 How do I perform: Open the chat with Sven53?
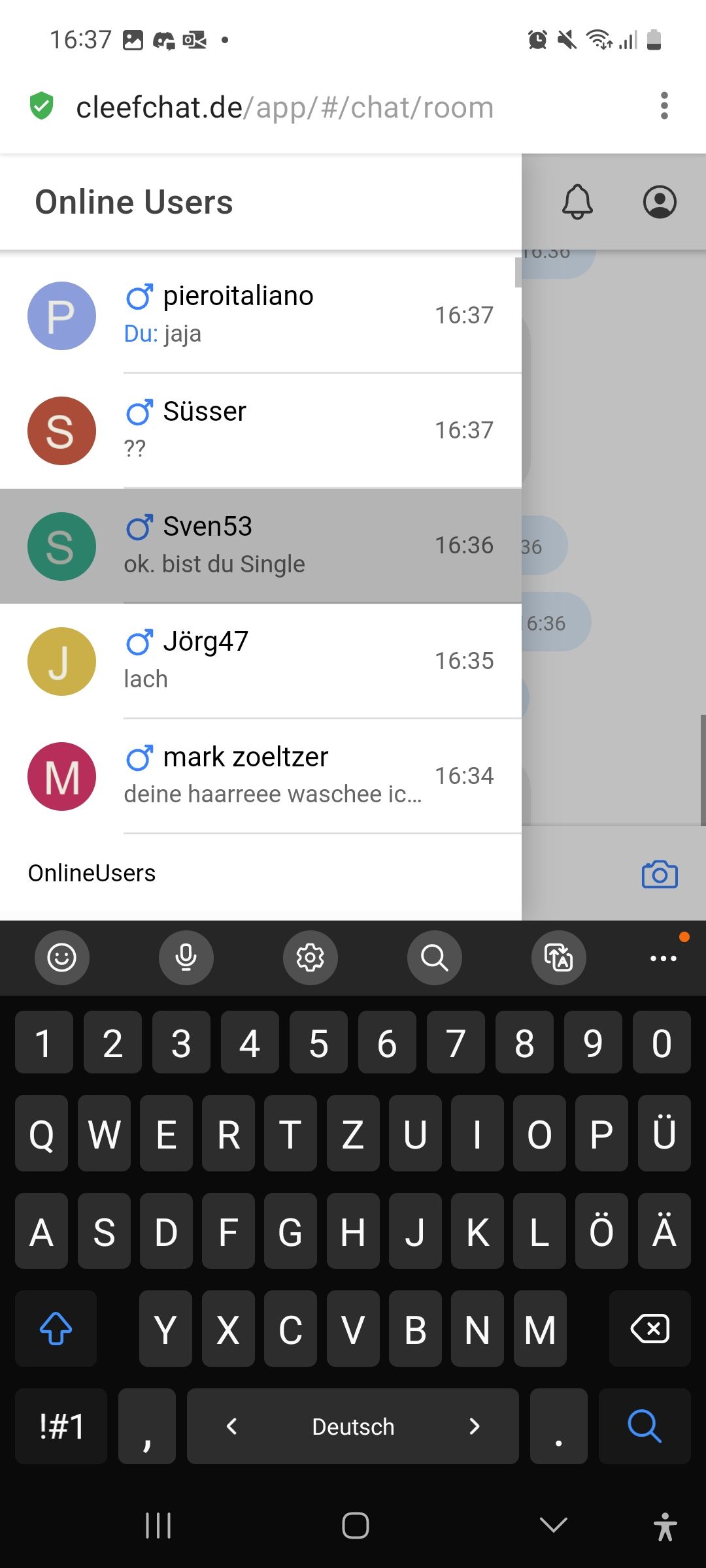tap(261, 546)
